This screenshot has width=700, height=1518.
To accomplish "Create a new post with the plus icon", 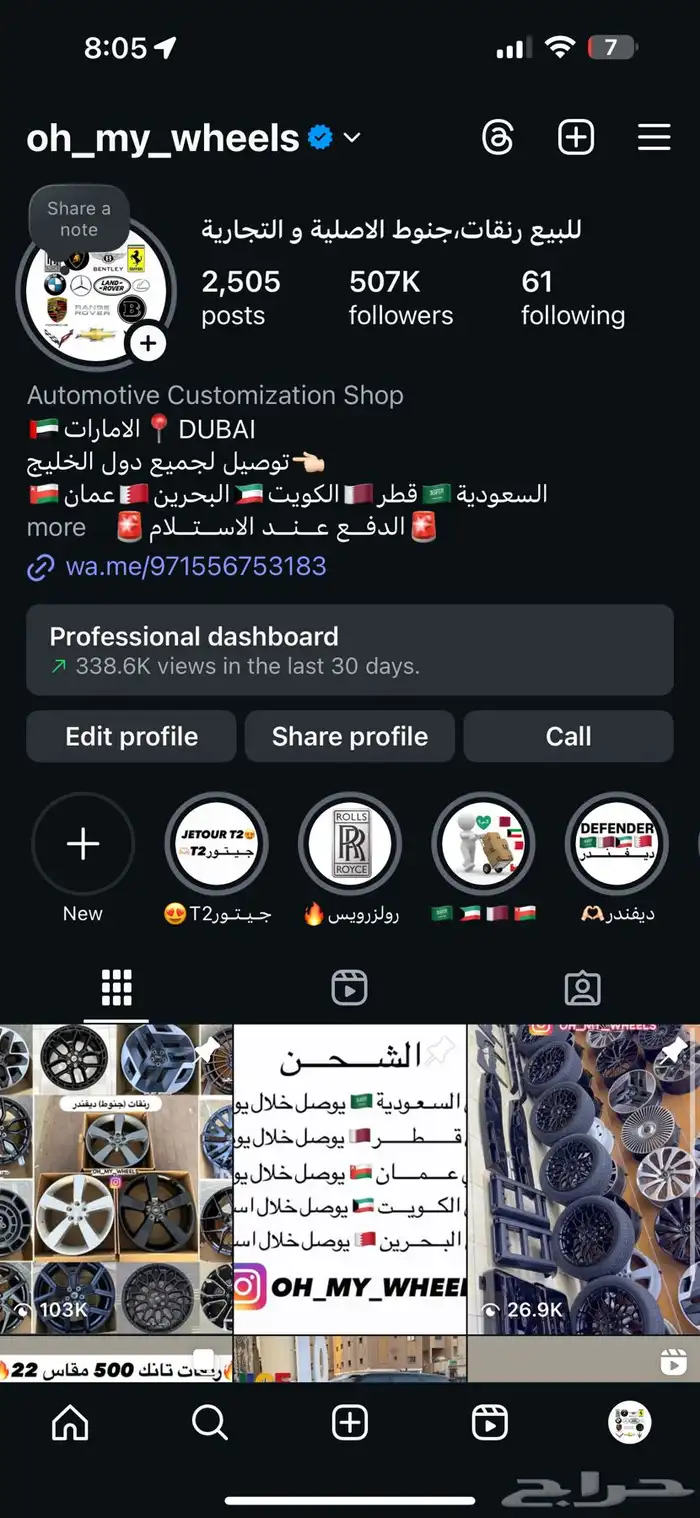I will pos(576,138).
